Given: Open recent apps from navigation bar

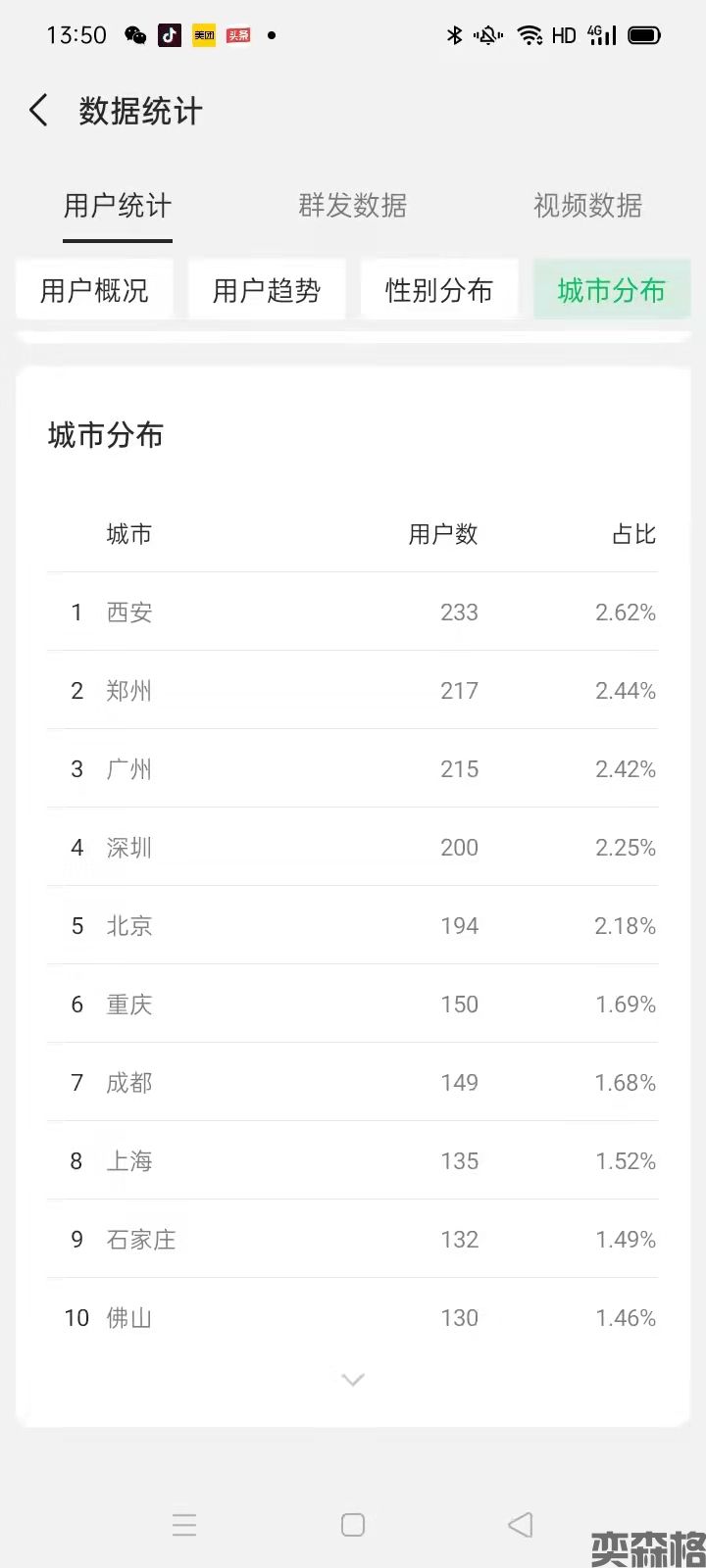Looking at the screenshot, I should pos(184,1525).
